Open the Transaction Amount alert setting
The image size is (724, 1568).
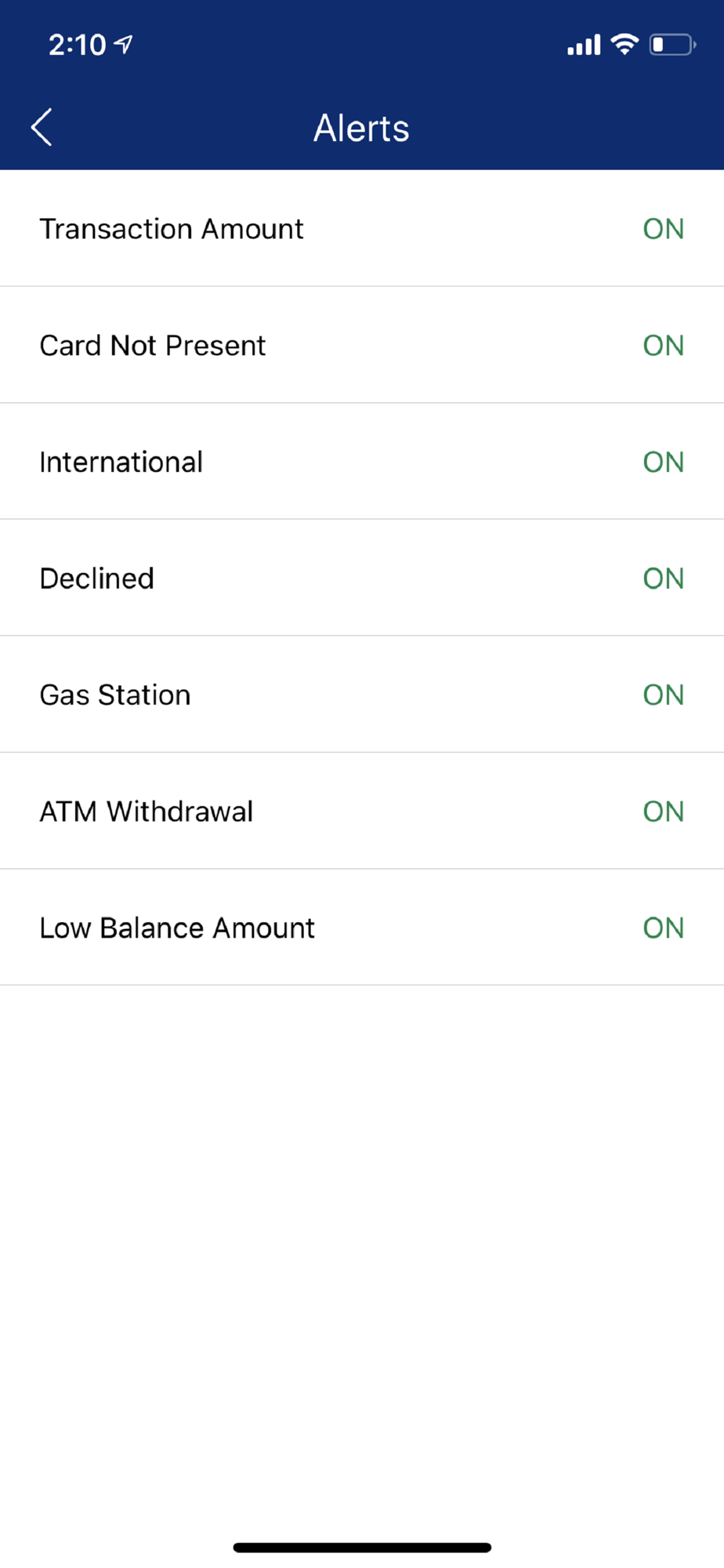[x=360, y=229]
